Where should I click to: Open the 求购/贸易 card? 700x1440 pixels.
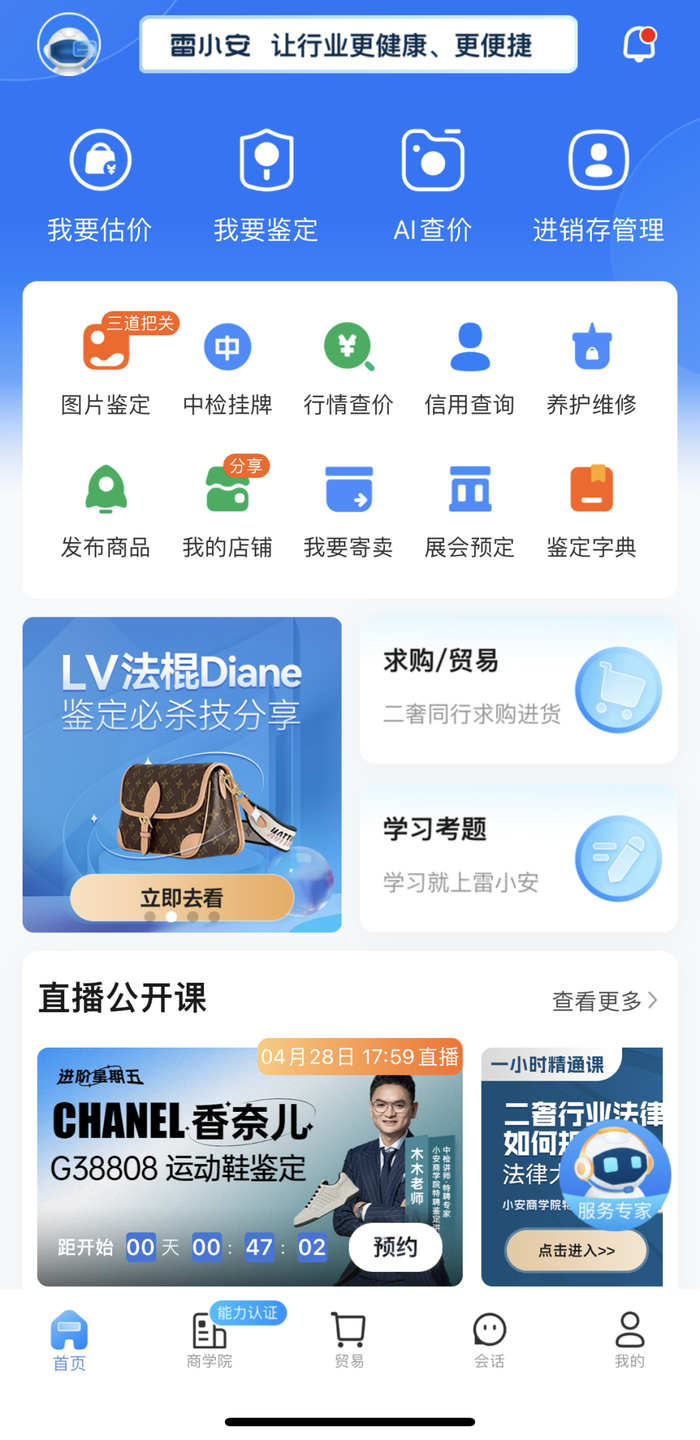coord(518,690)
